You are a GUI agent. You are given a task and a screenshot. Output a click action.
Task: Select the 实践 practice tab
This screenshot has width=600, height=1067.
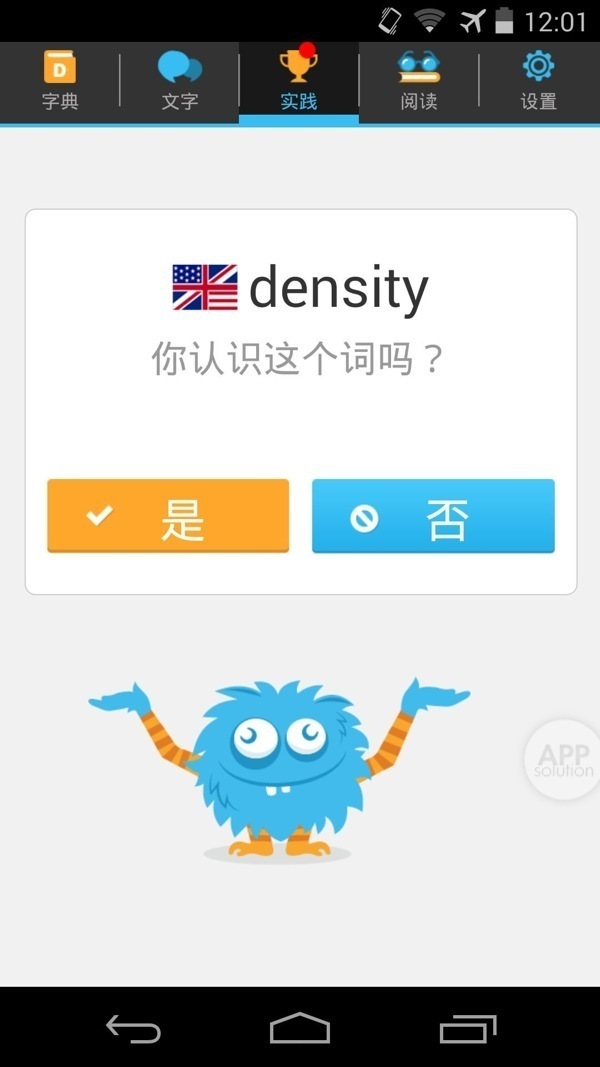click(x=299, y=82)
